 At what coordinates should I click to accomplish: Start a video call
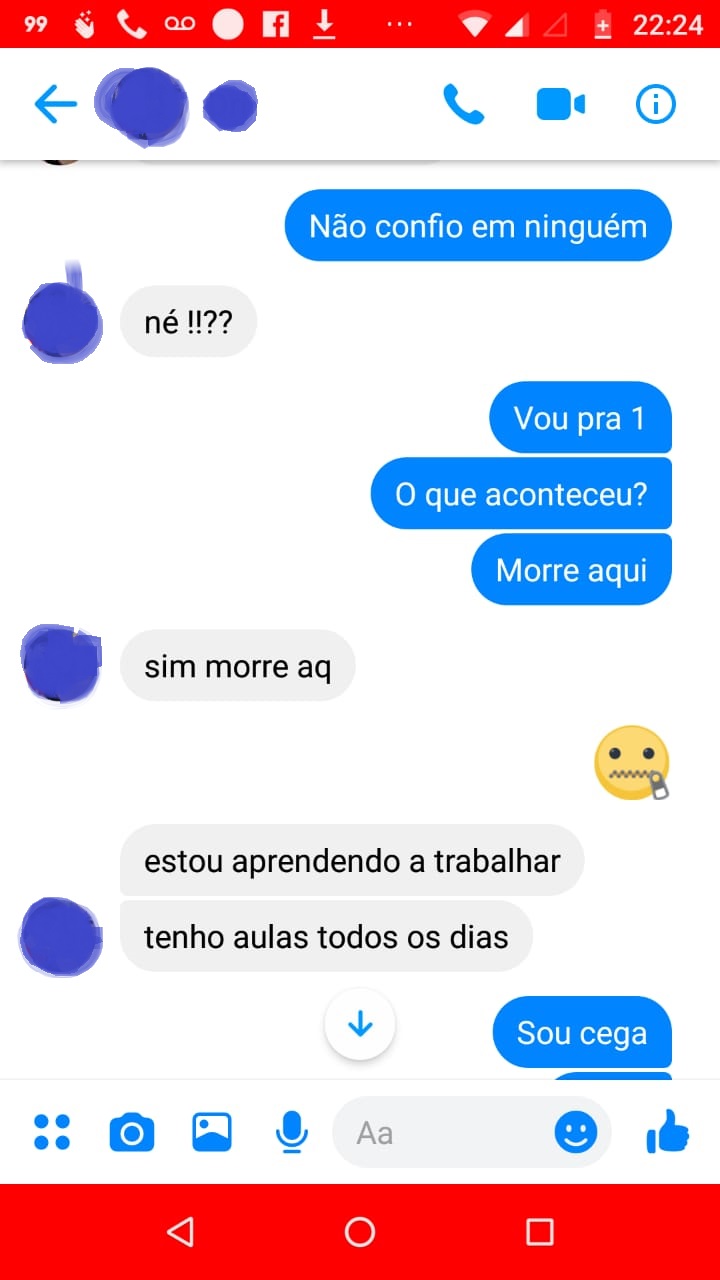click(x=560, y=104)
